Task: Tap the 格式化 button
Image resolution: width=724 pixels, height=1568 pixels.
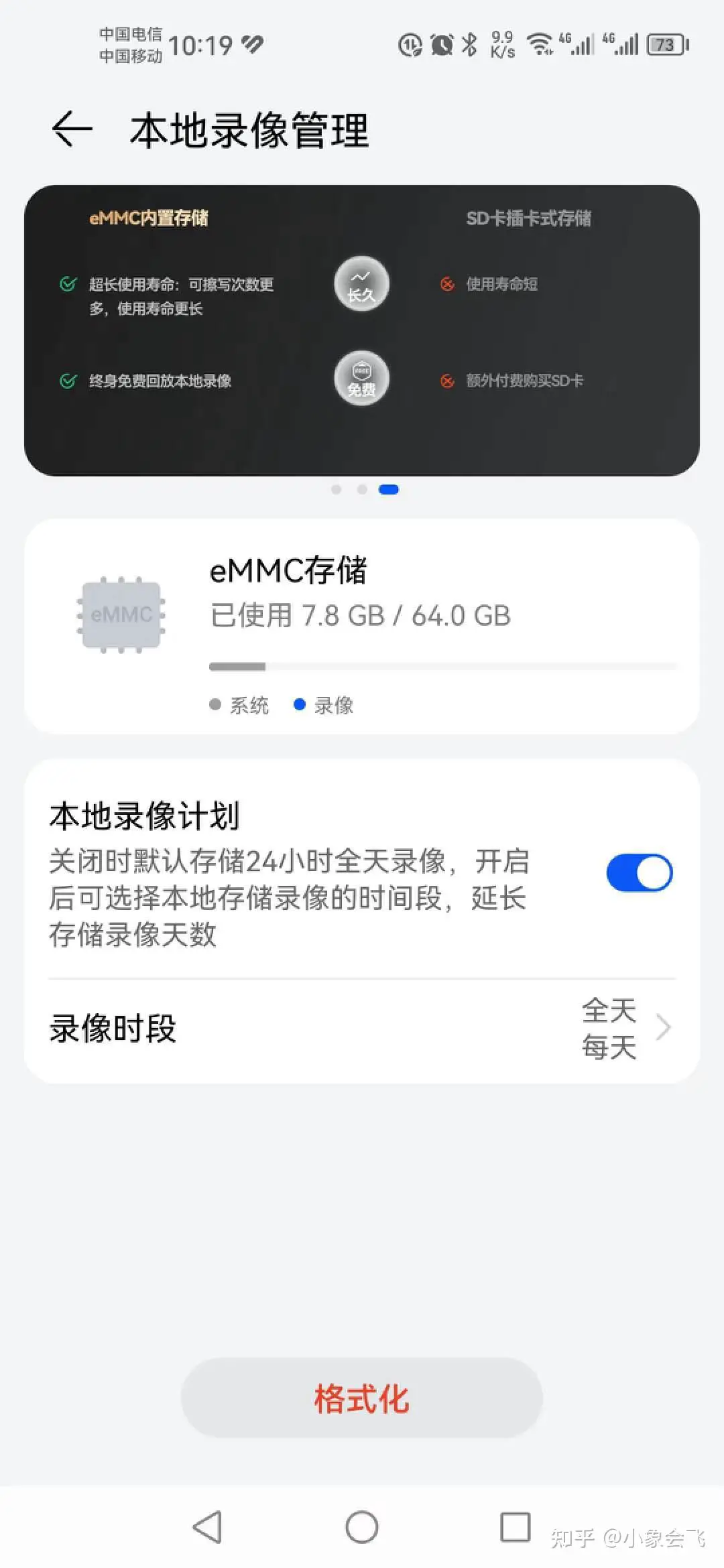Action: [x=362, y=1399]
